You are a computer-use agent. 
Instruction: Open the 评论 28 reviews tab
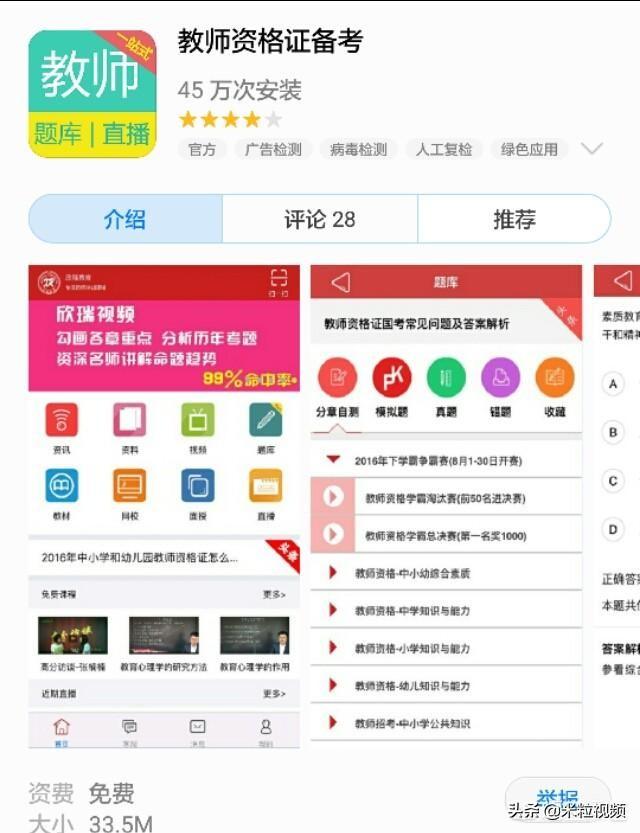click(x=319, y=219)
